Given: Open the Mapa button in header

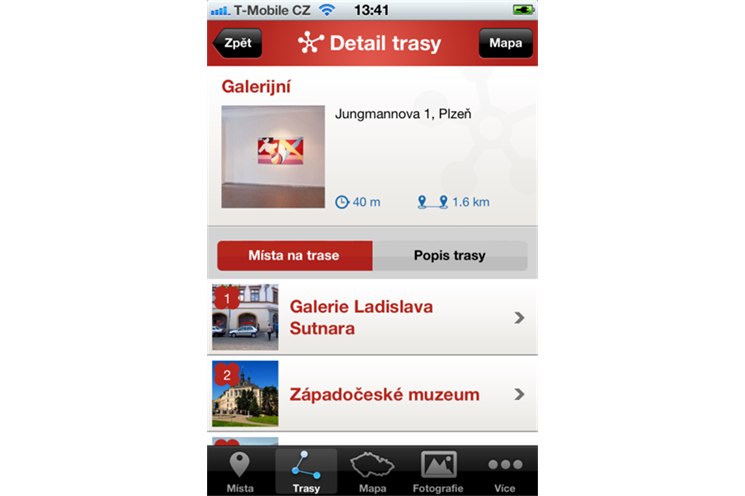Looking at the screenshot, I should click(506, 43).
